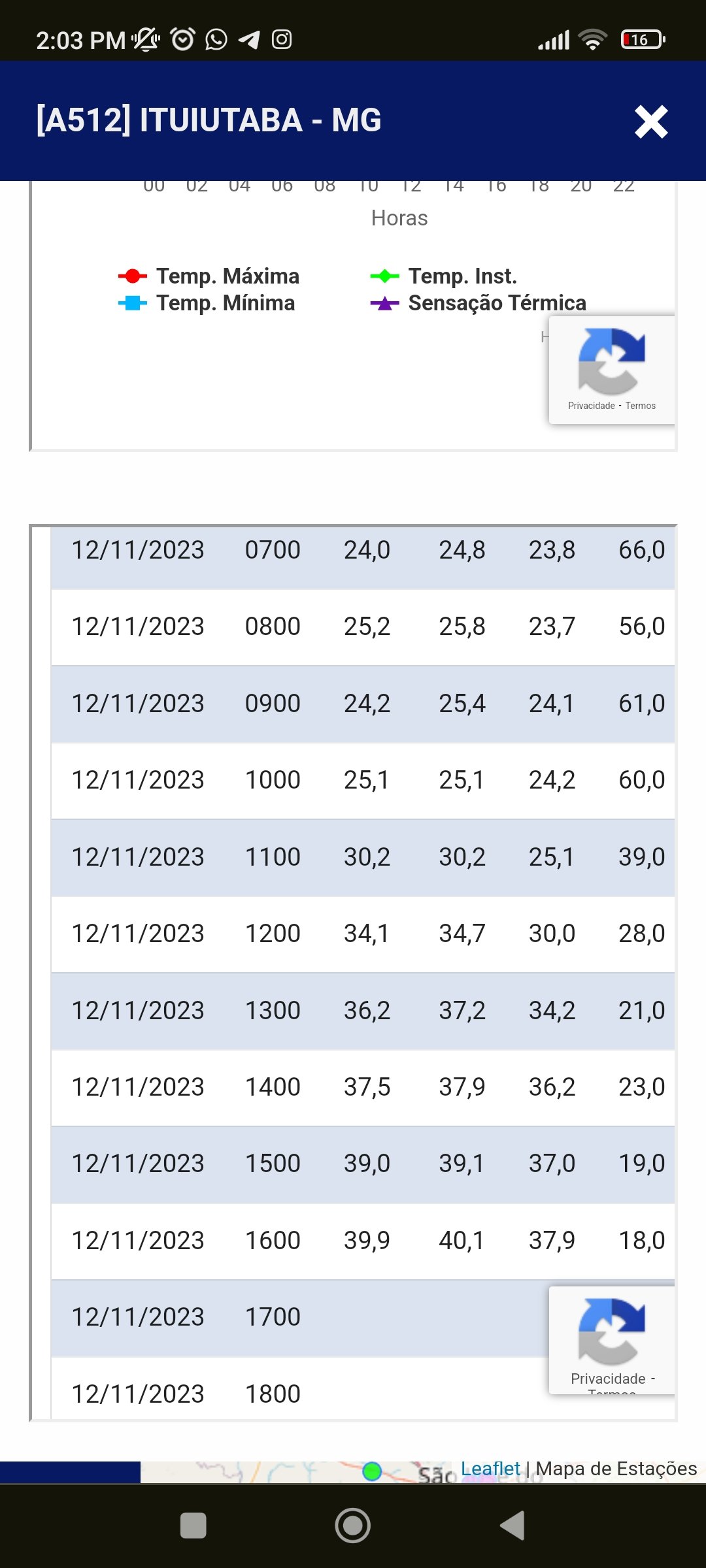Toggle the Temp. Máxima legend series
706x1568 pixels.
pos(209,276)
